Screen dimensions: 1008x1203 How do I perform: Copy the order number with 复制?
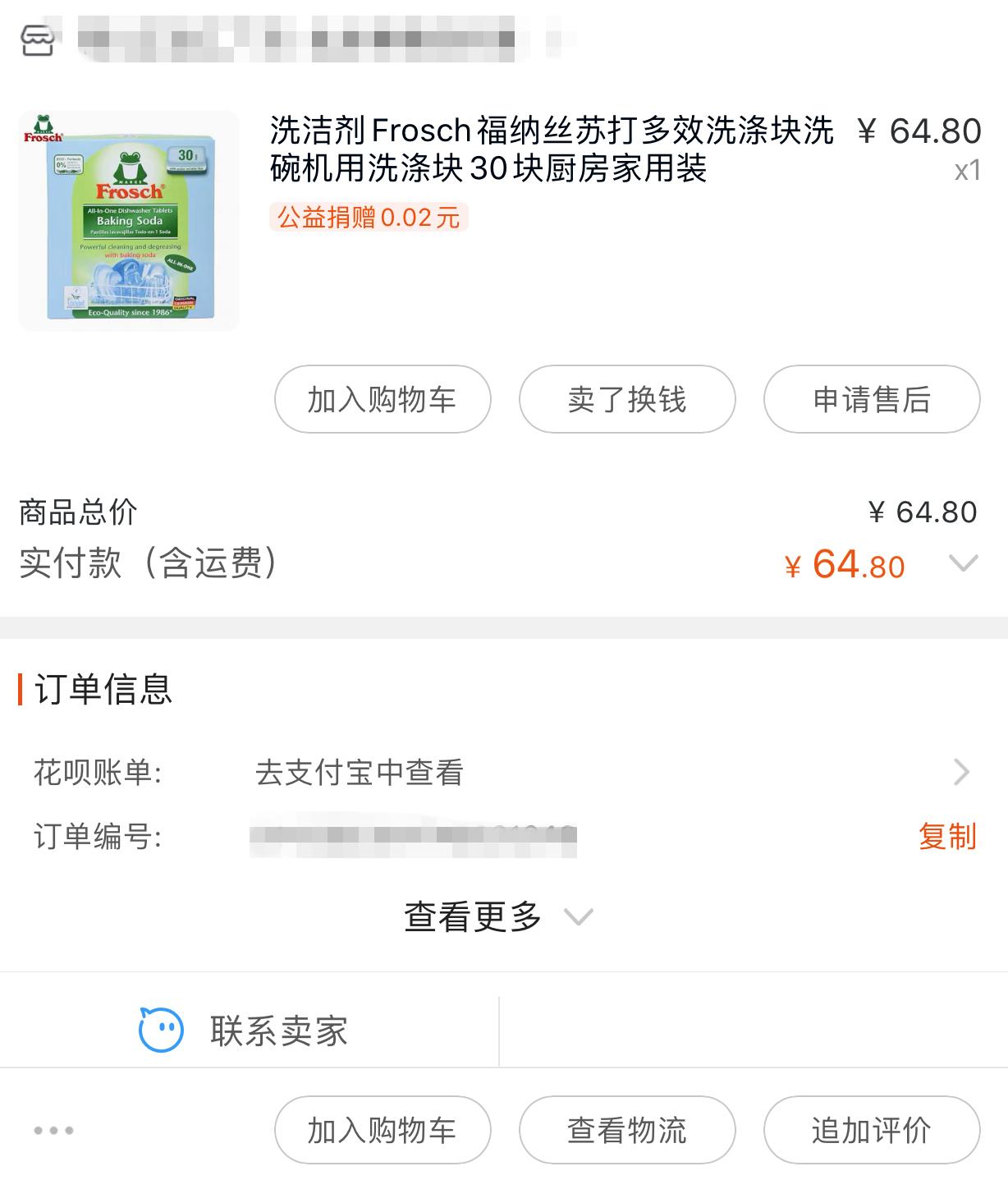click(948, 837)
